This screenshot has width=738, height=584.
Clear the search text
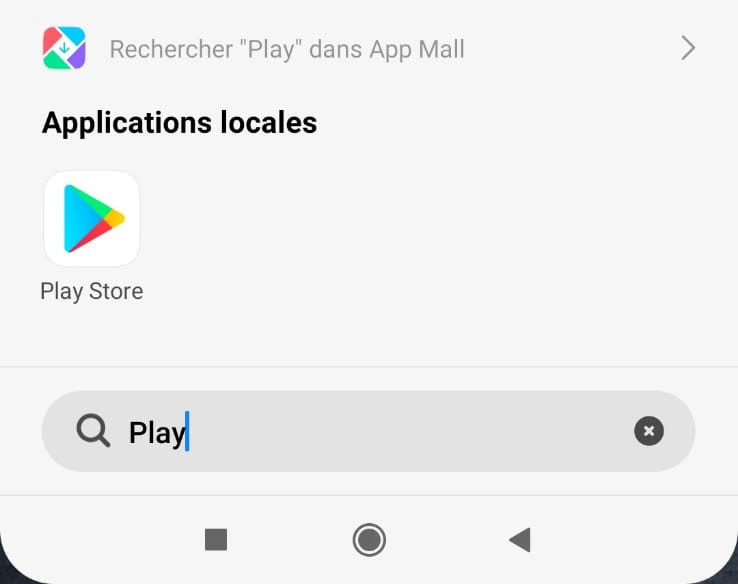tap(649, 431)
